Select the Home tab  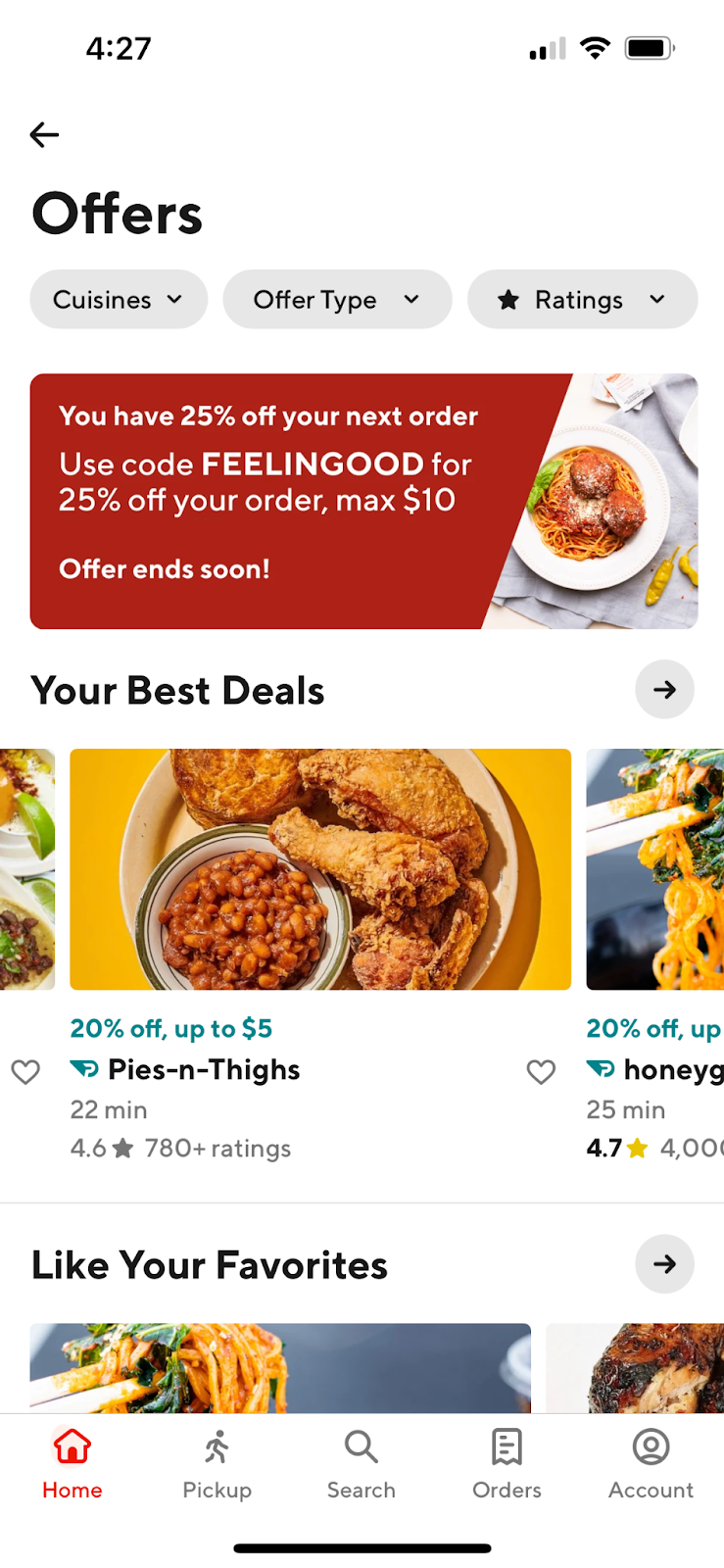pyautogui.click(x=72, y=1464)
